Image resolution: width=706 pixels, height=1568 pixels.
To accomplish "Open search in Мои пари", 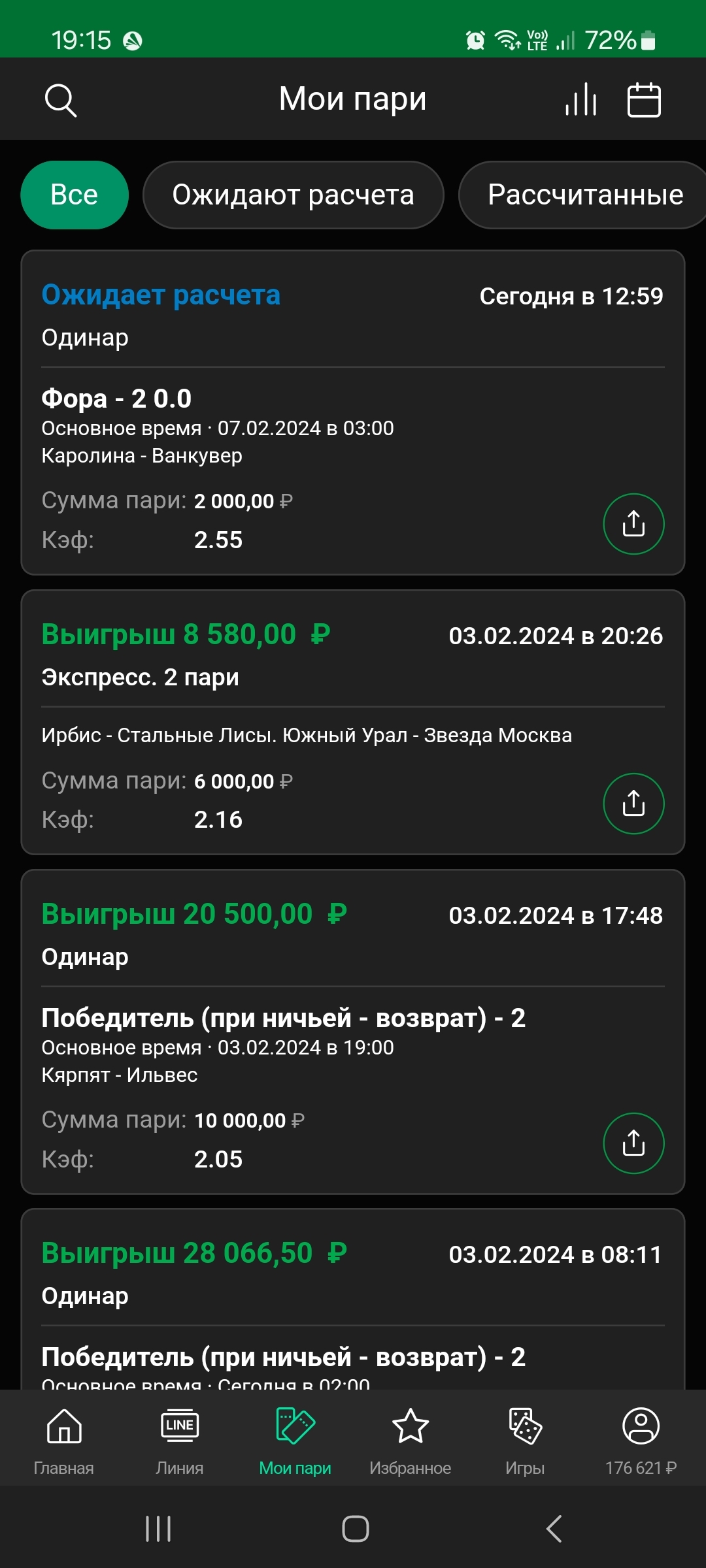I will (61, 100).
